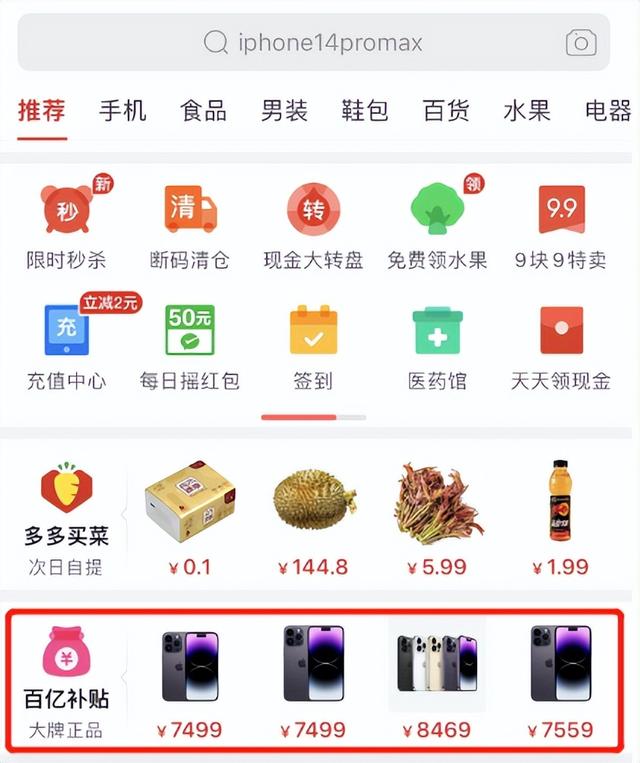The height and width of the screenshot is (763, 640).
Task: Open the 百货 tab
Action: 446,111
